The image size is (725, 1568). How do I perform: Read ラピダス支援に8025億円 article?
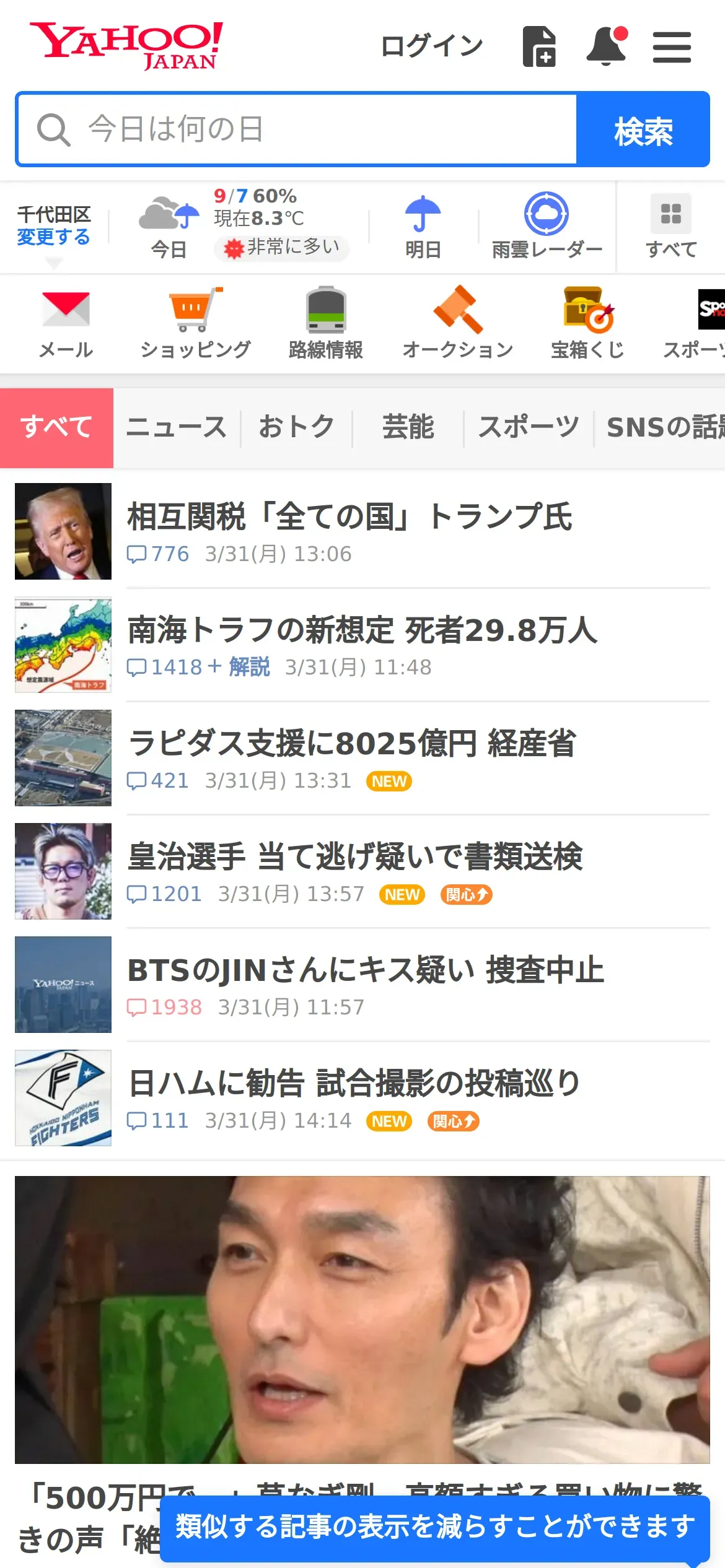coord(352,744)
